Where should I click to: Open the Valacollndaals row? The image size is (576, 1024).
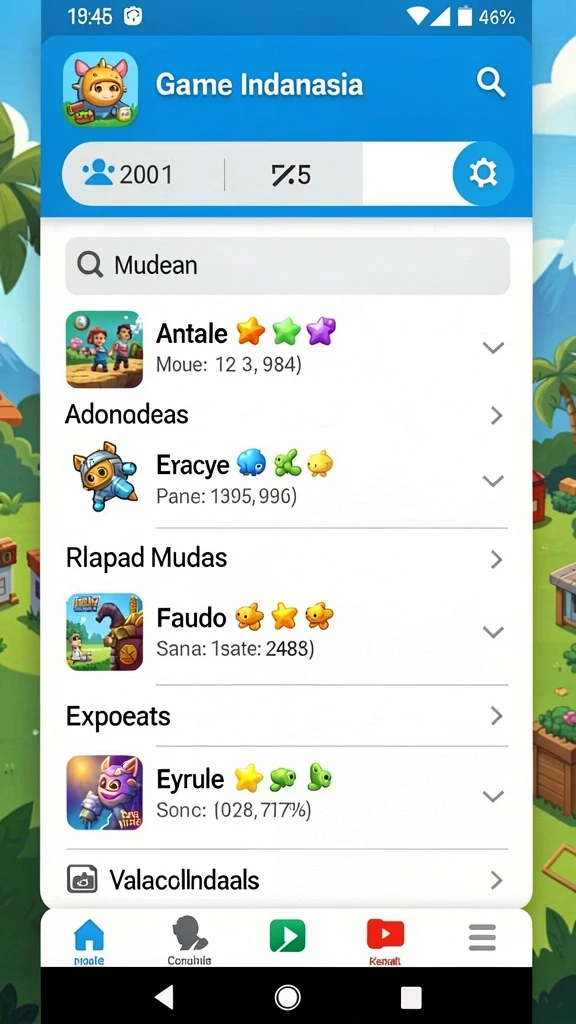pos(287,880)
